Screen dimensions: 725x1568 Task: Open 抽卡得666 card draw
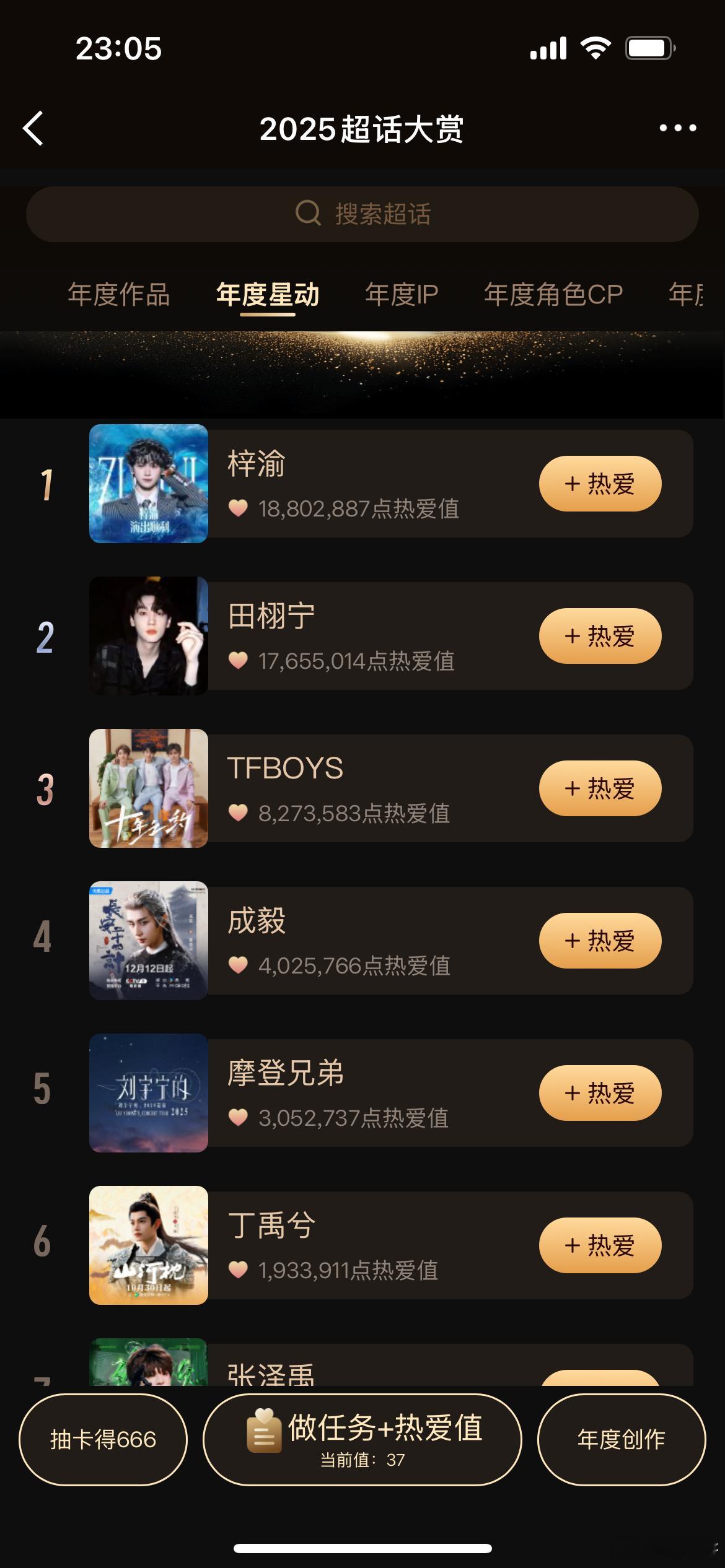103,1440
